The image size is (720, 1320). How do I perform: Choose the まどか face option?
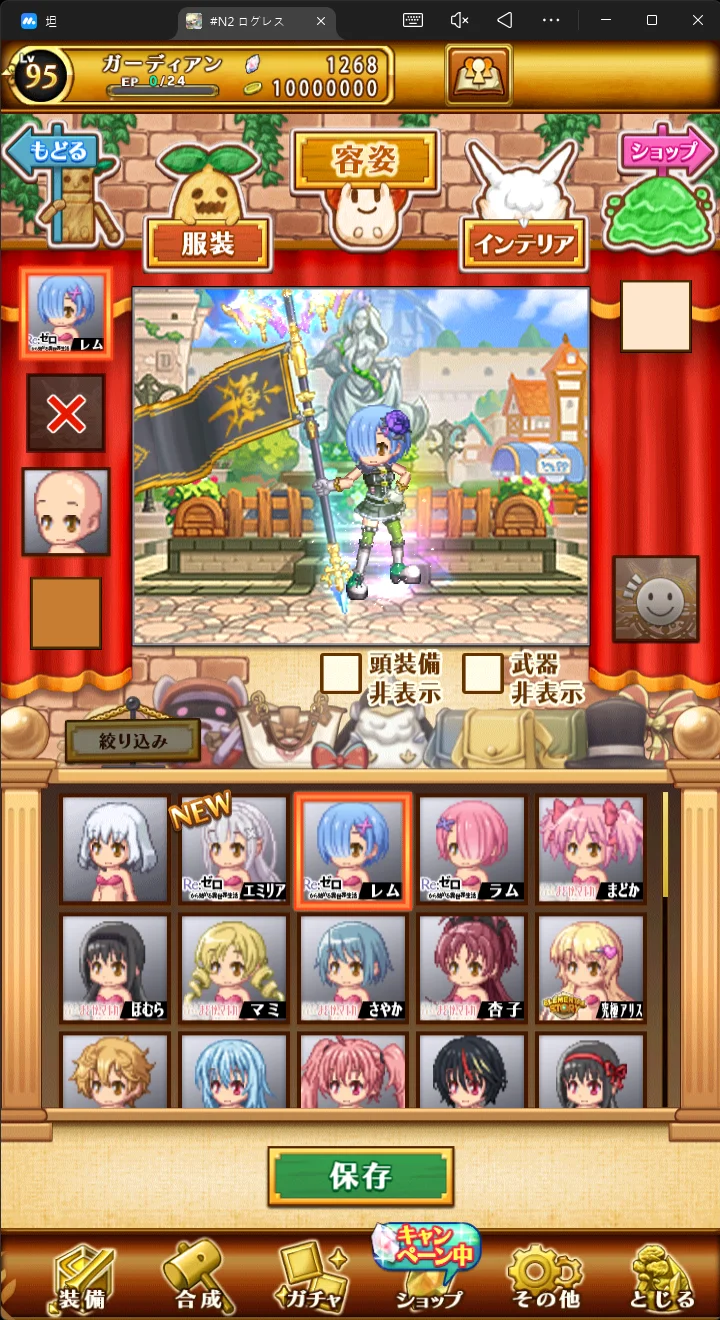click(590, 850)
